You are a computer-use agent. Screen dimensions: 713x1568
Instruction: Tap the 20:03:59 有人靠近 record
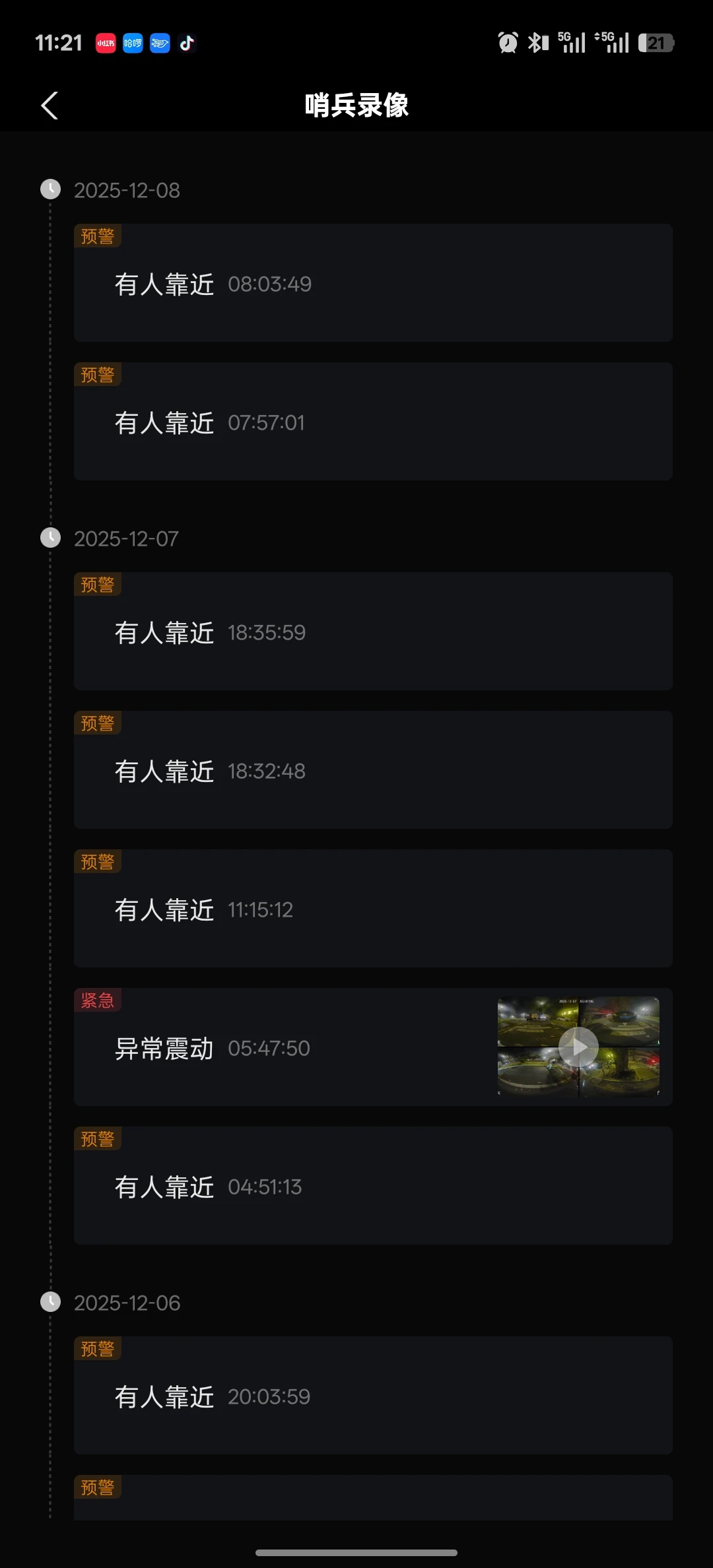373,1396
